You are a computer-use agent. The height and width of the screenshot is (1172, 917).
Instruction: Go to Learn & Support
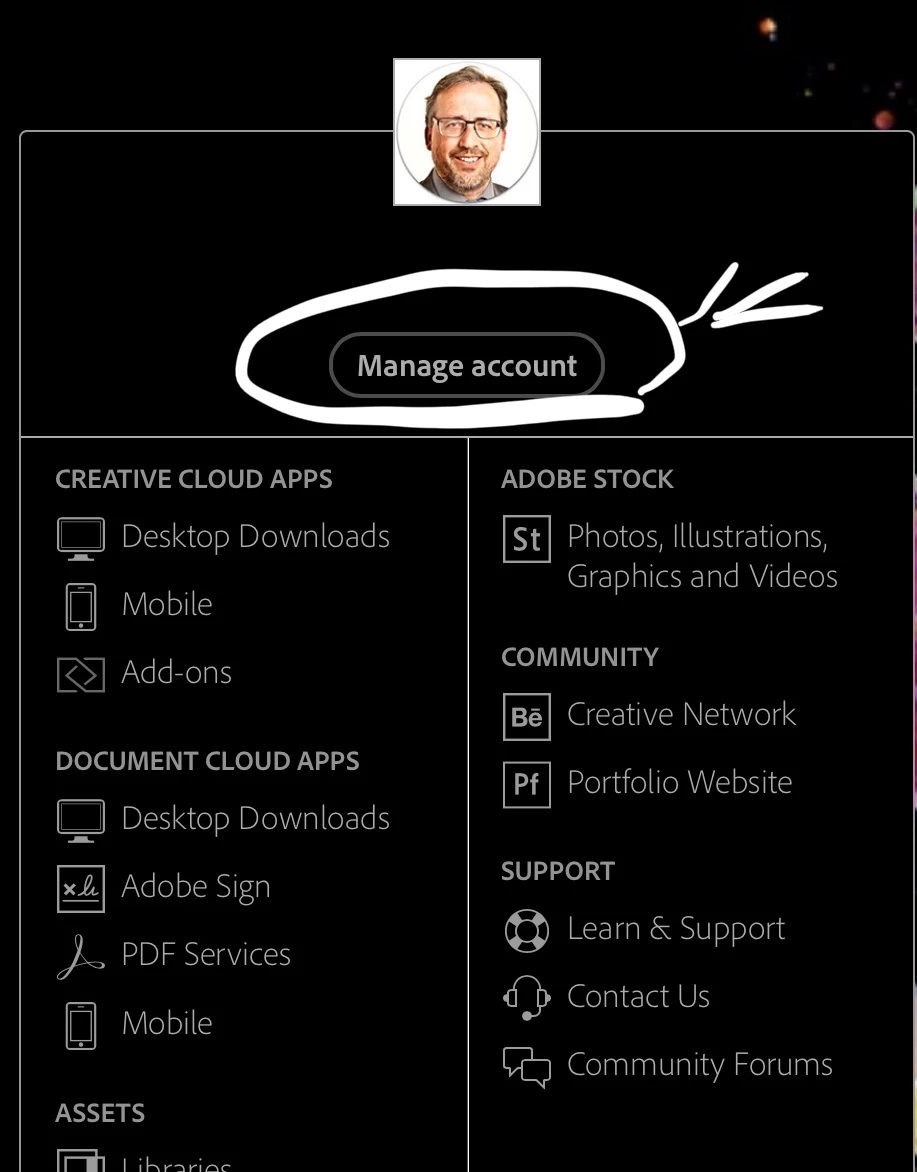tap(675, 929)
